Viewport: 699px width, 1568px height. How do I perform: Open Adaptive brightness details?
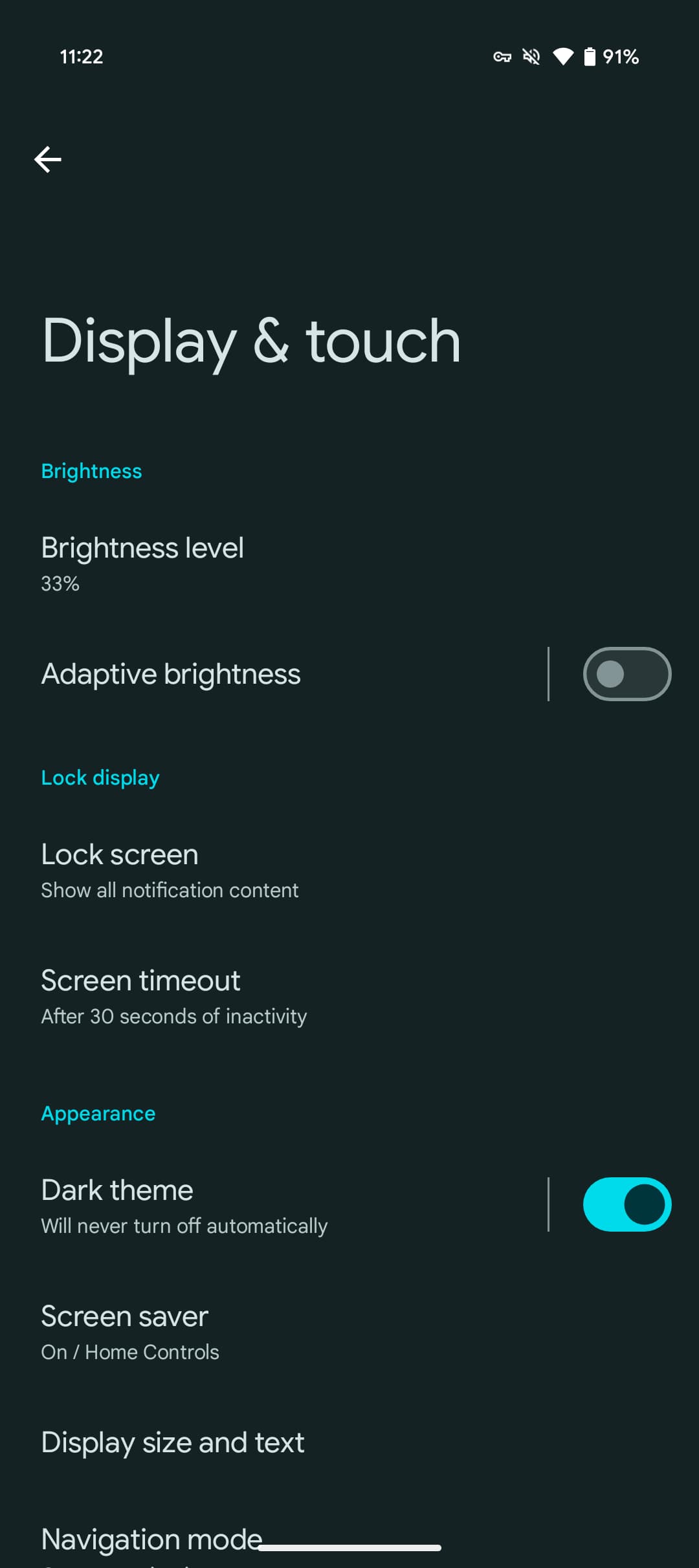171,674
